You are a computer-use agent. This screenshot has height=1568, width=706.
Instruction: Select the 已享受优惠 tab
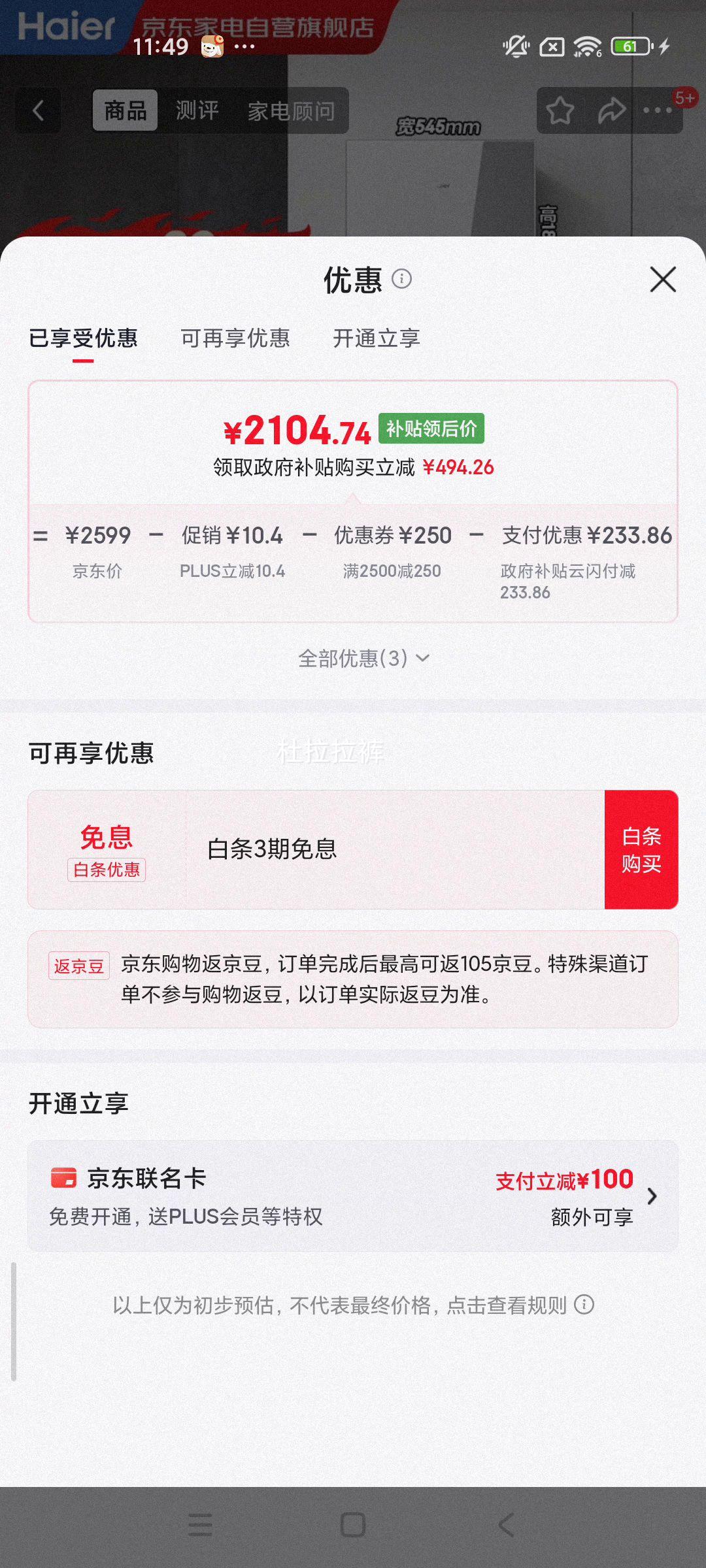coord(84,338)
